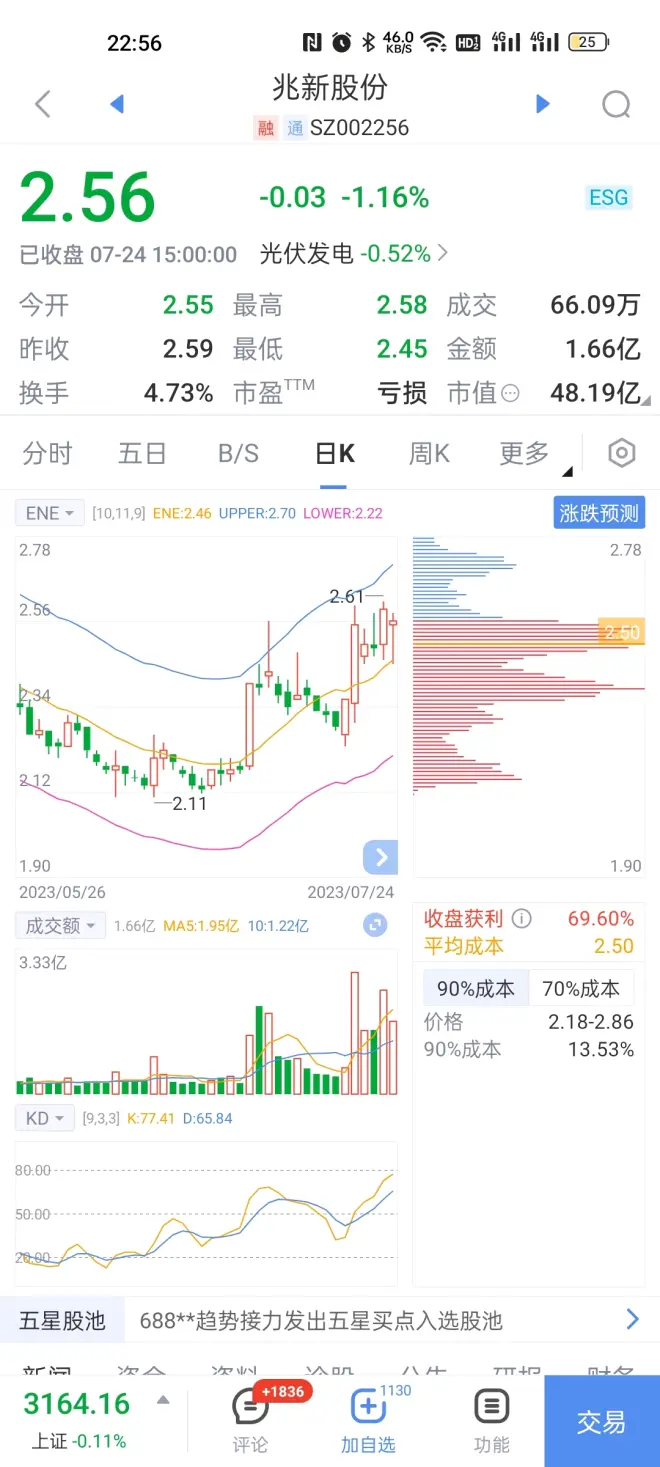Switch to the 五日 chart tab

142,454
